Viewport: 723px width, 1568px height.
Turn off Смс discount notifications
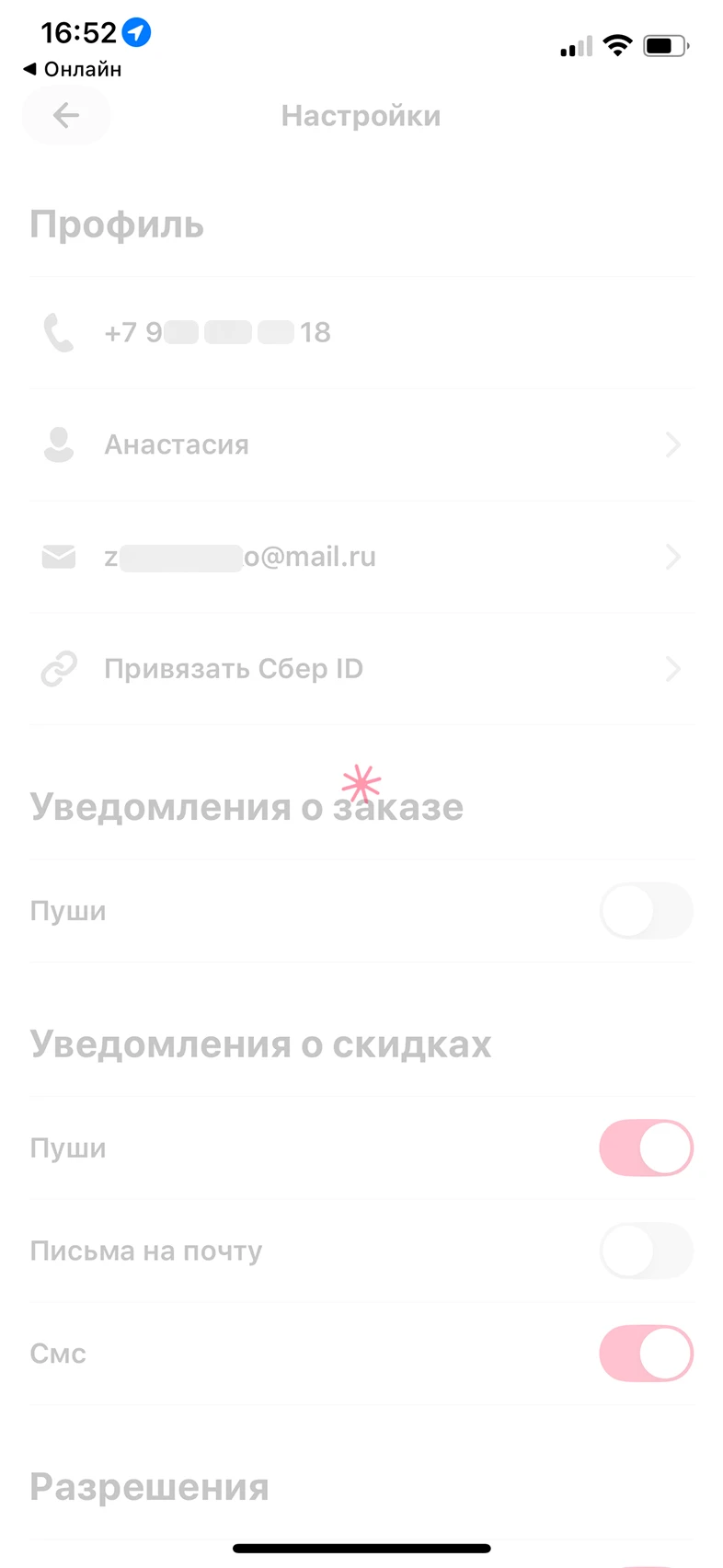pyautogui.click(x=646, y=1353)
